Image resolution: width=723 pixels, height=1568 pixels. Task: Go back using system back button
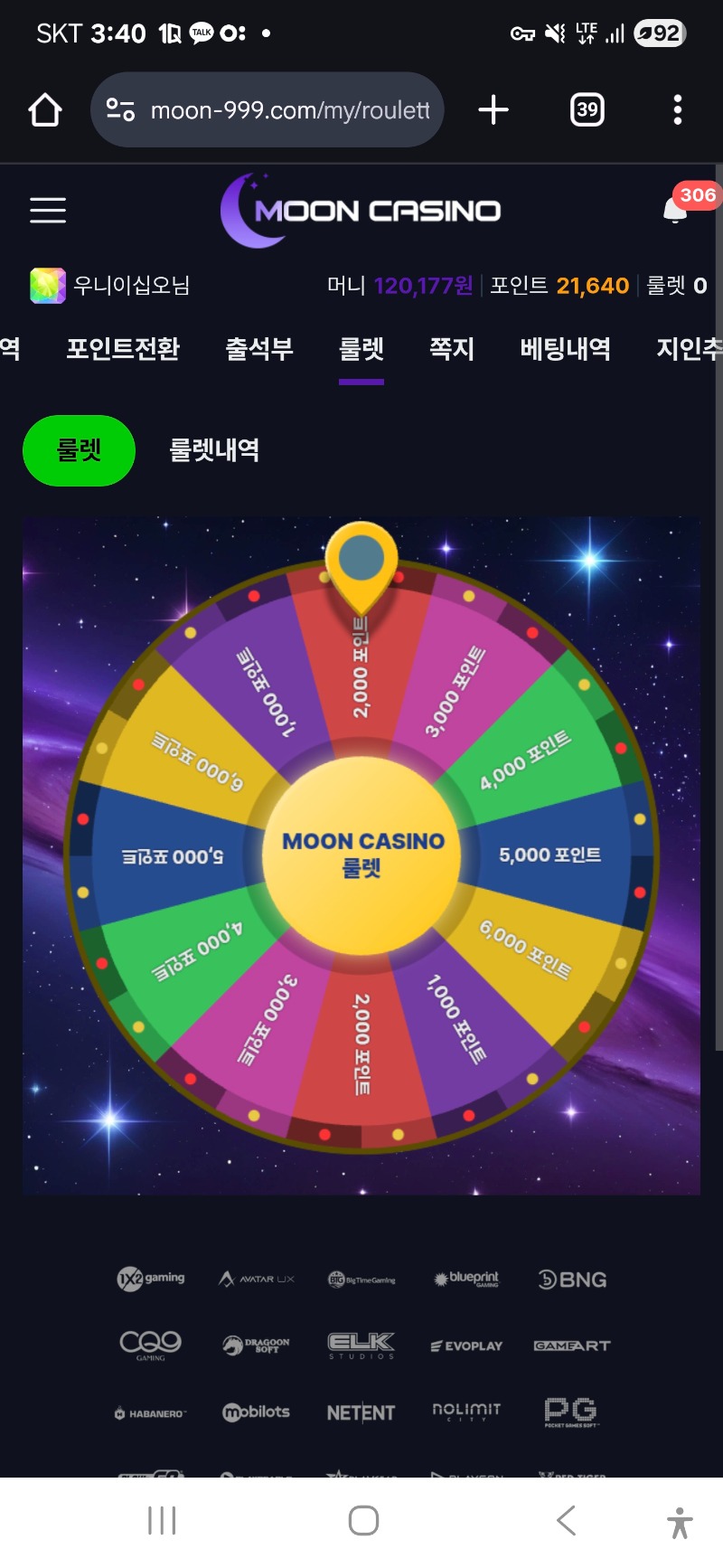[567, 1520]
